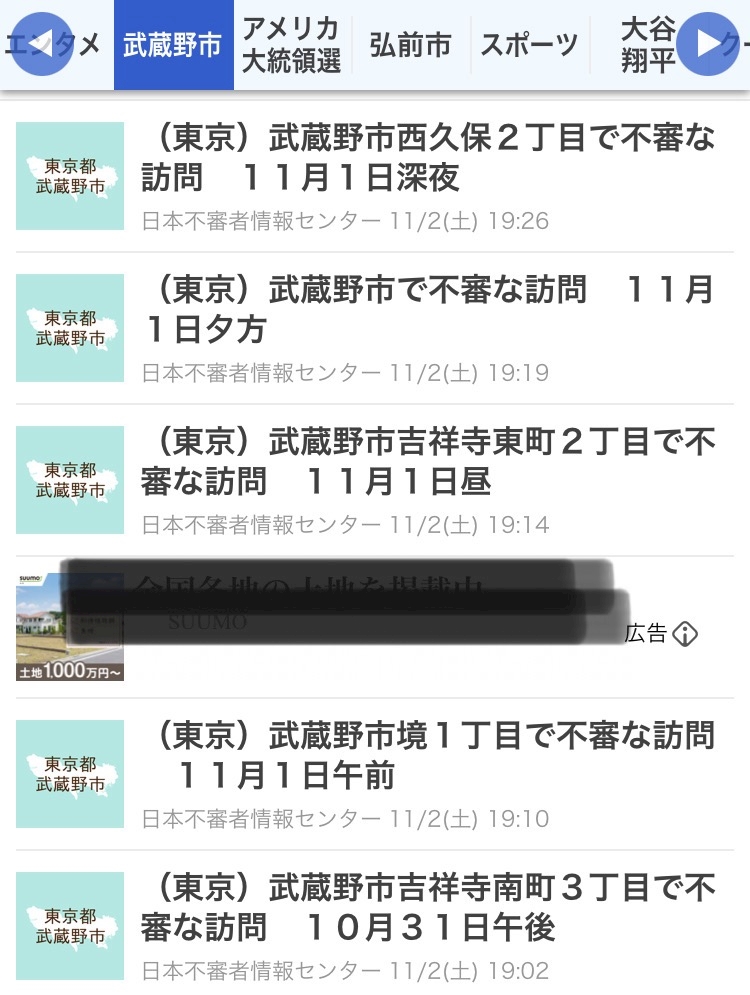Switch to the 弘前市 tab
Screen dimensions: 750x995
click(x=410, y=45)
